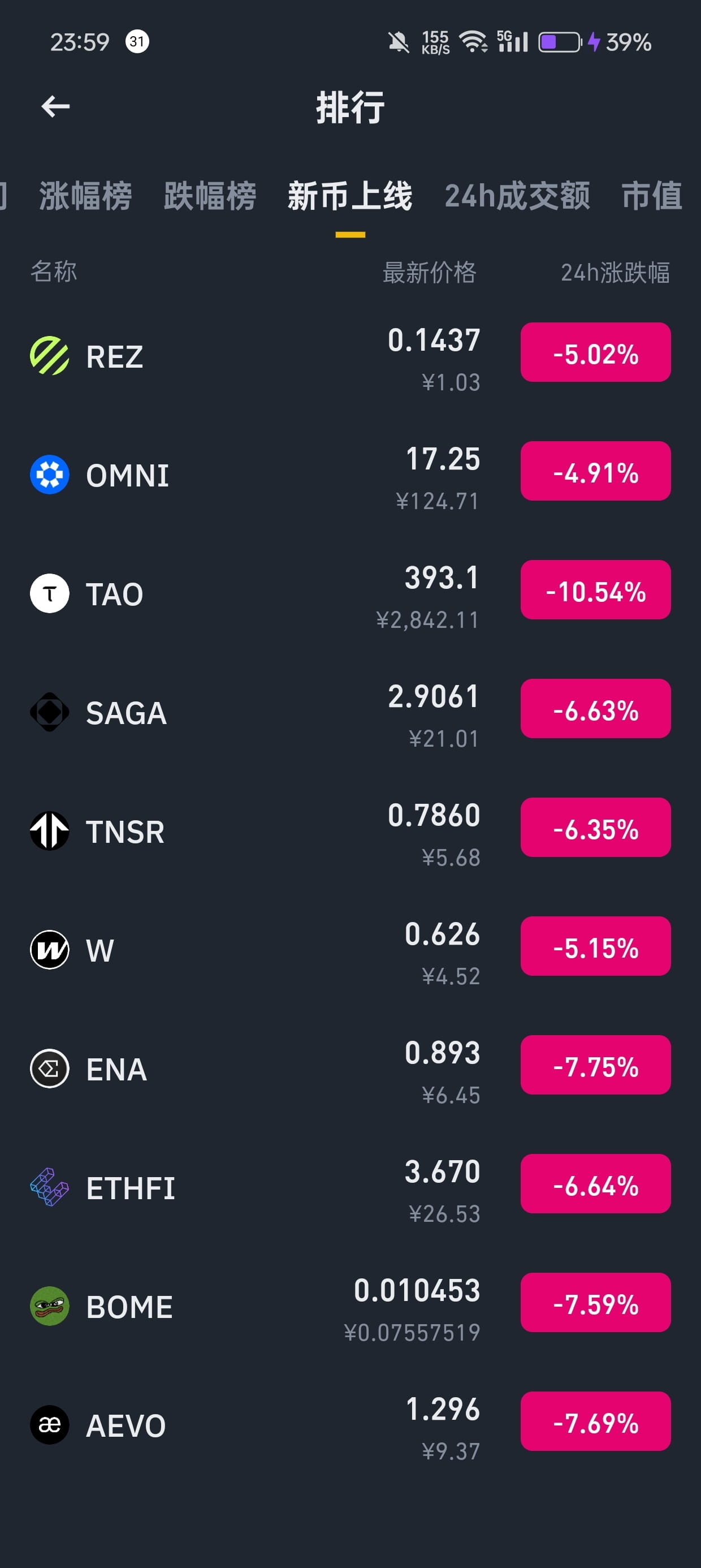701x1568 pixels.
Task: Select the 24h成交额 tab
Action: (517, 196)
